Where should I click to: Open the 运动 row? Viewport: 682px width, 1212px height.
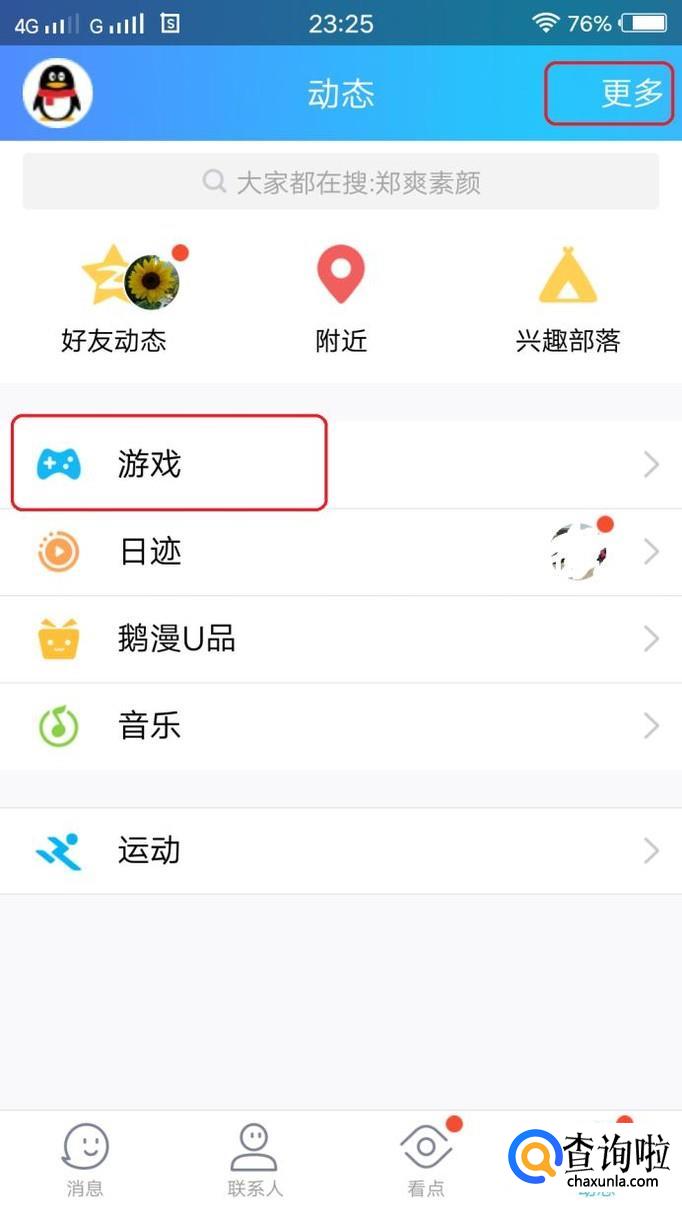341,851
